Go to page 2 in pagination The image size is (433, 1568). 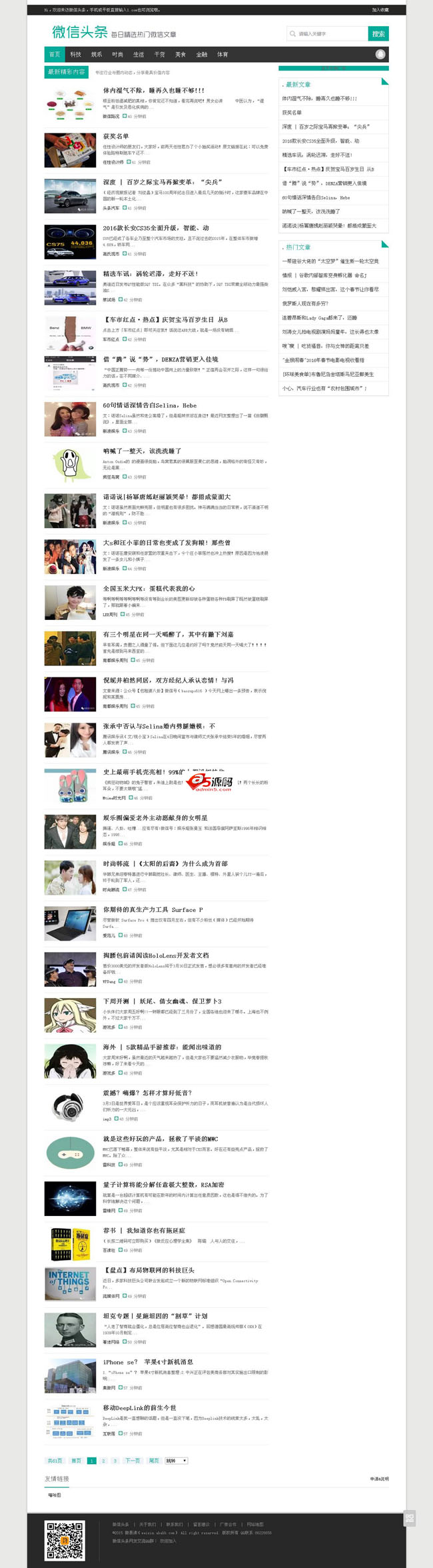click(103, 1461)
